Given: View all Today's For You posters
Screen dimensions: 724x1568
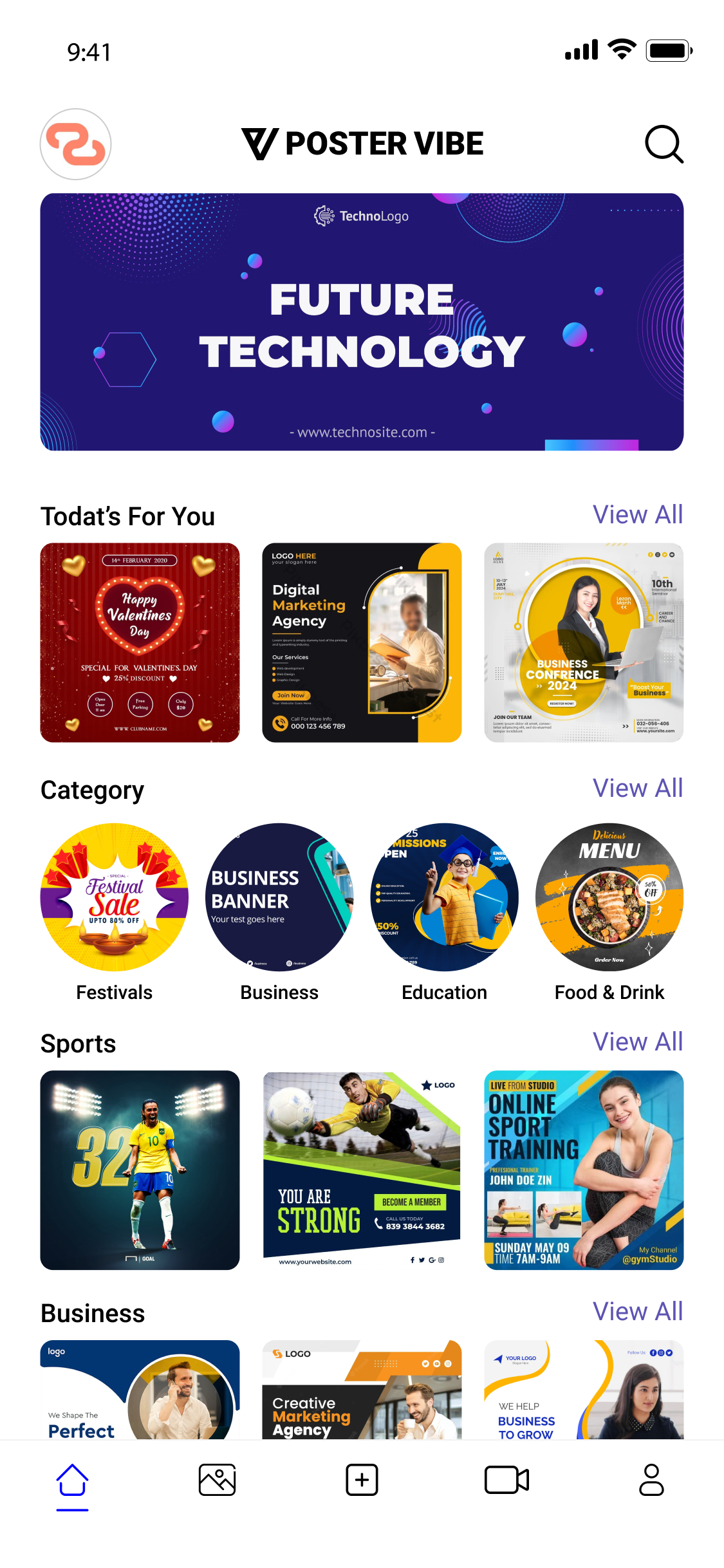Looking at the screenshot, I should coord(637,515).
